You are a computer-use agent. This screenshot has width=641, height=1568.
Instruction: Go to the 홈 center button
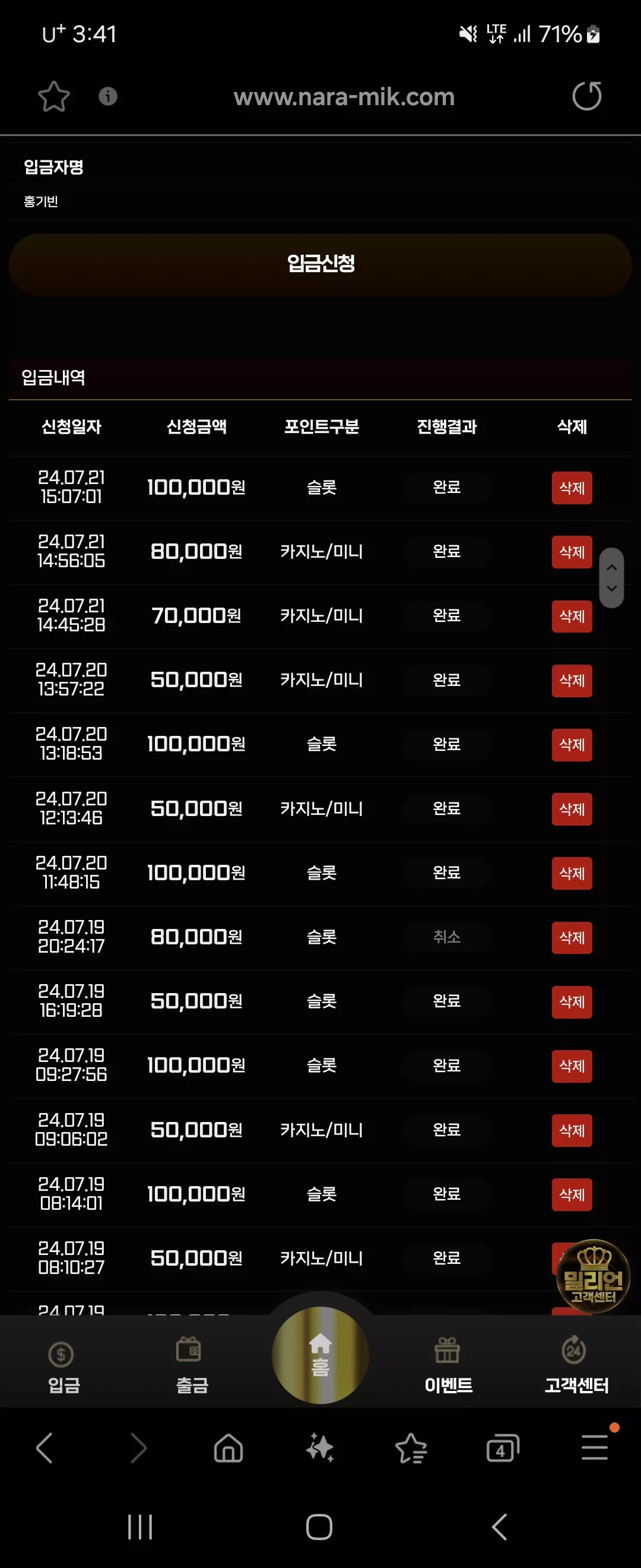(x=320, y=1354)
